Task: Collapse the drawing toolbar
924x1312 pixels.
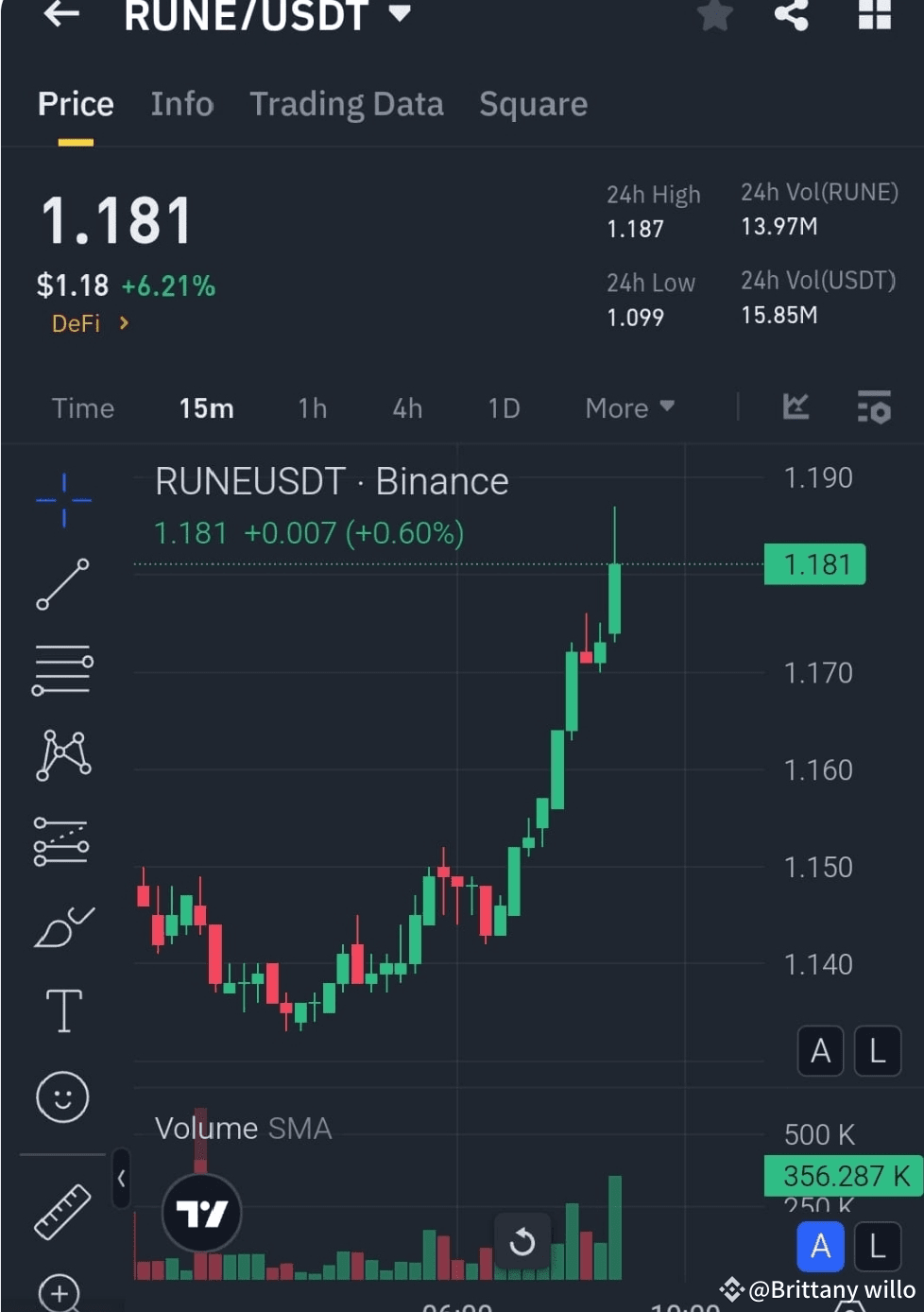Action: (121, 1178)
